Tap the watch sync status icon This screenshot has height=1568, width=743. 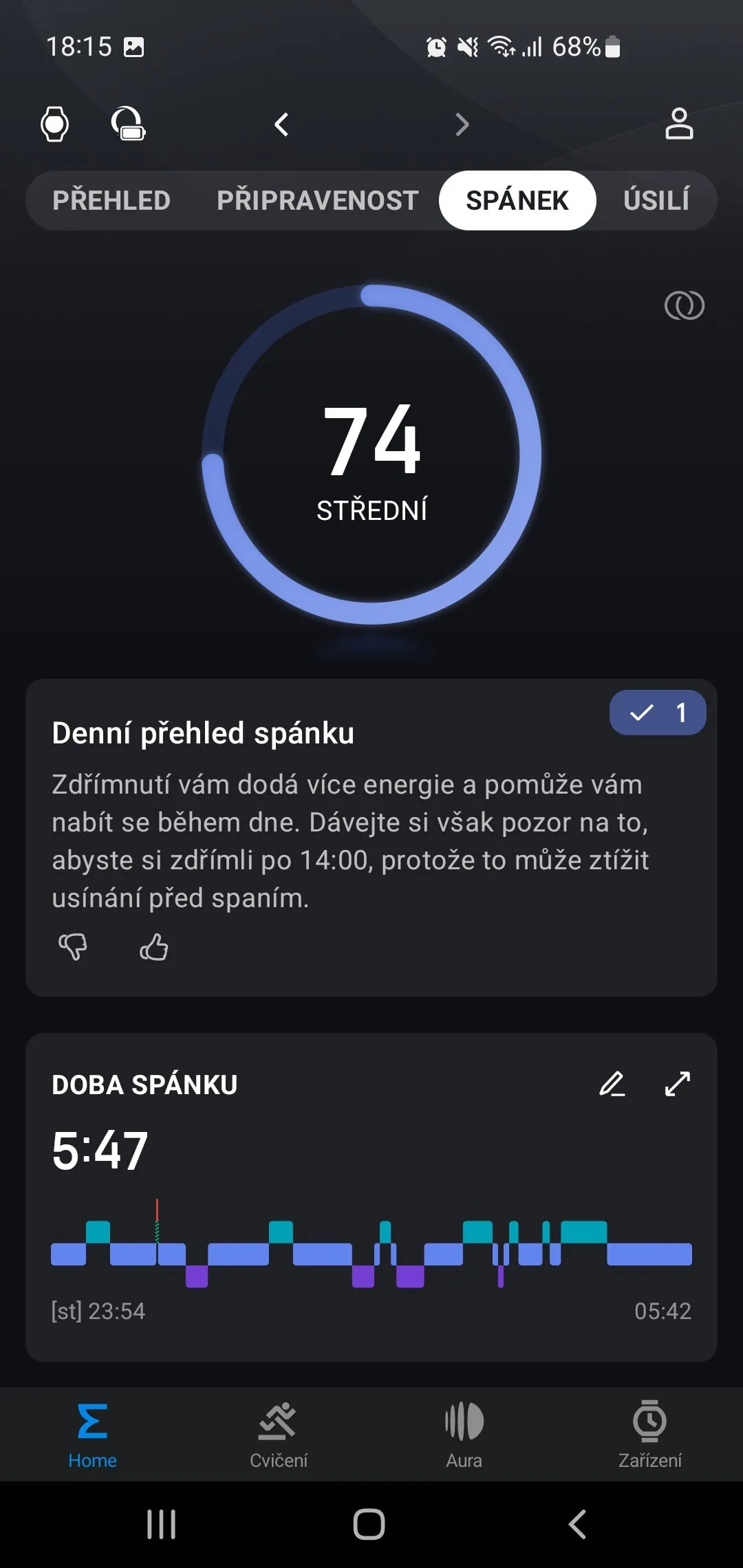[x=128, y=124]
